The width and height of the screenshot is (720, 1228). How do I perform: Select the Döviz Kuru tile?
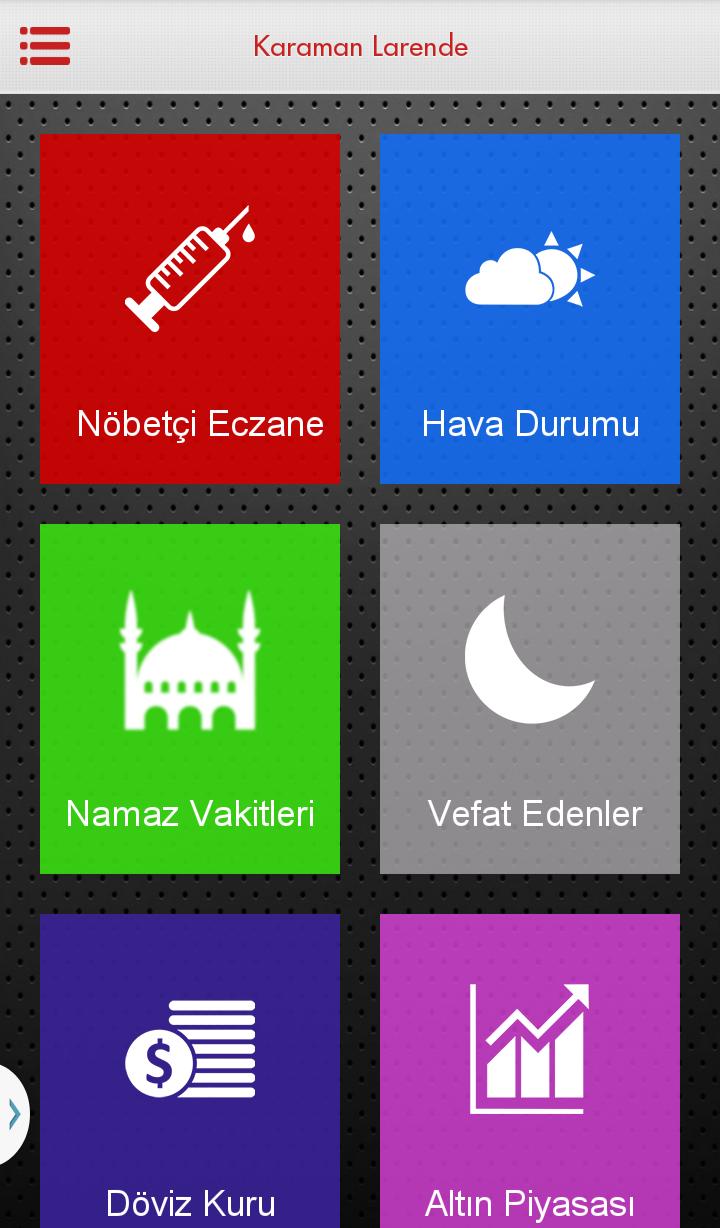190,1072
